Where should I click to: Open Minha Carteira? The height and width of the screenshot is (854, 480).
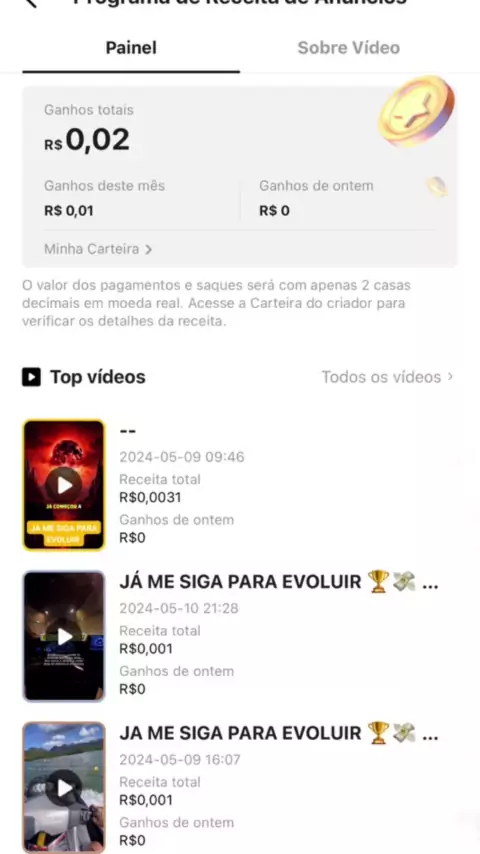tap(98, 249)
